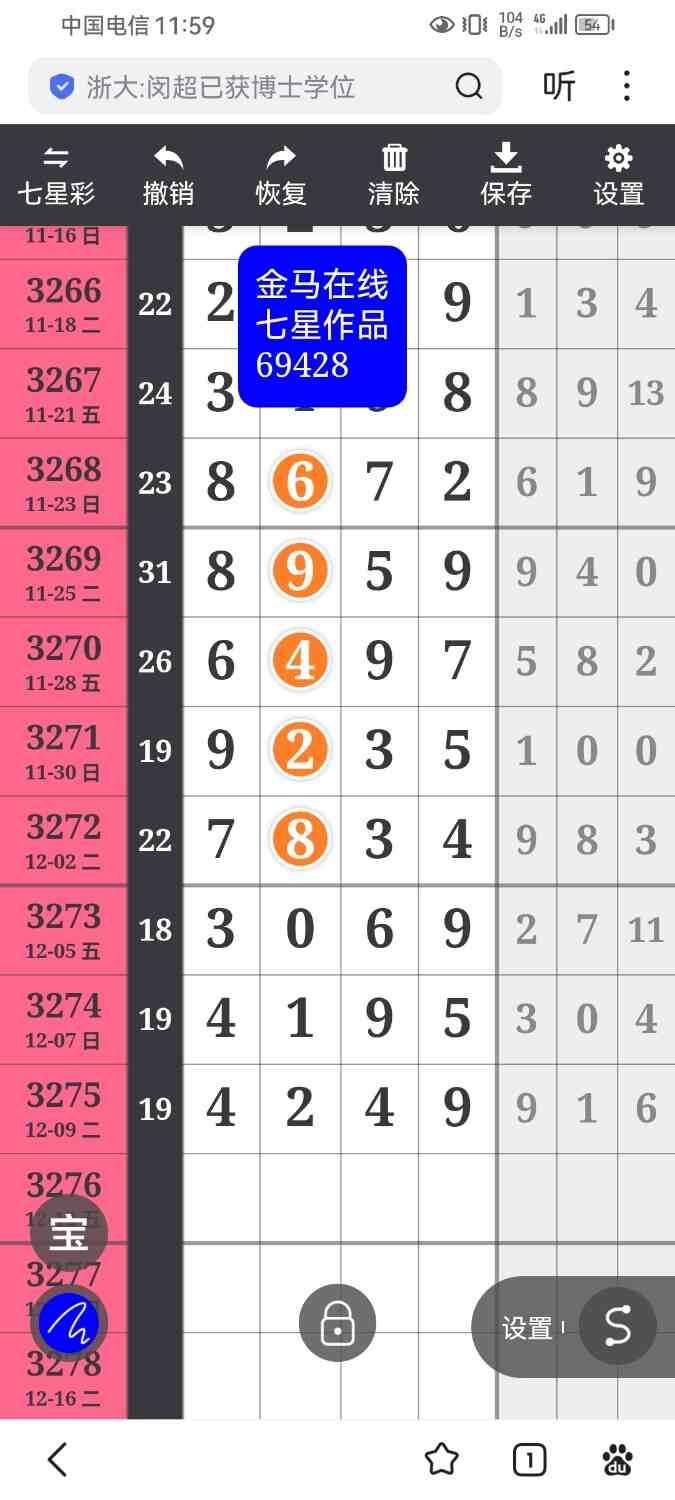
Task: Go back with the browser arrow
Action: click(57, 1460)
